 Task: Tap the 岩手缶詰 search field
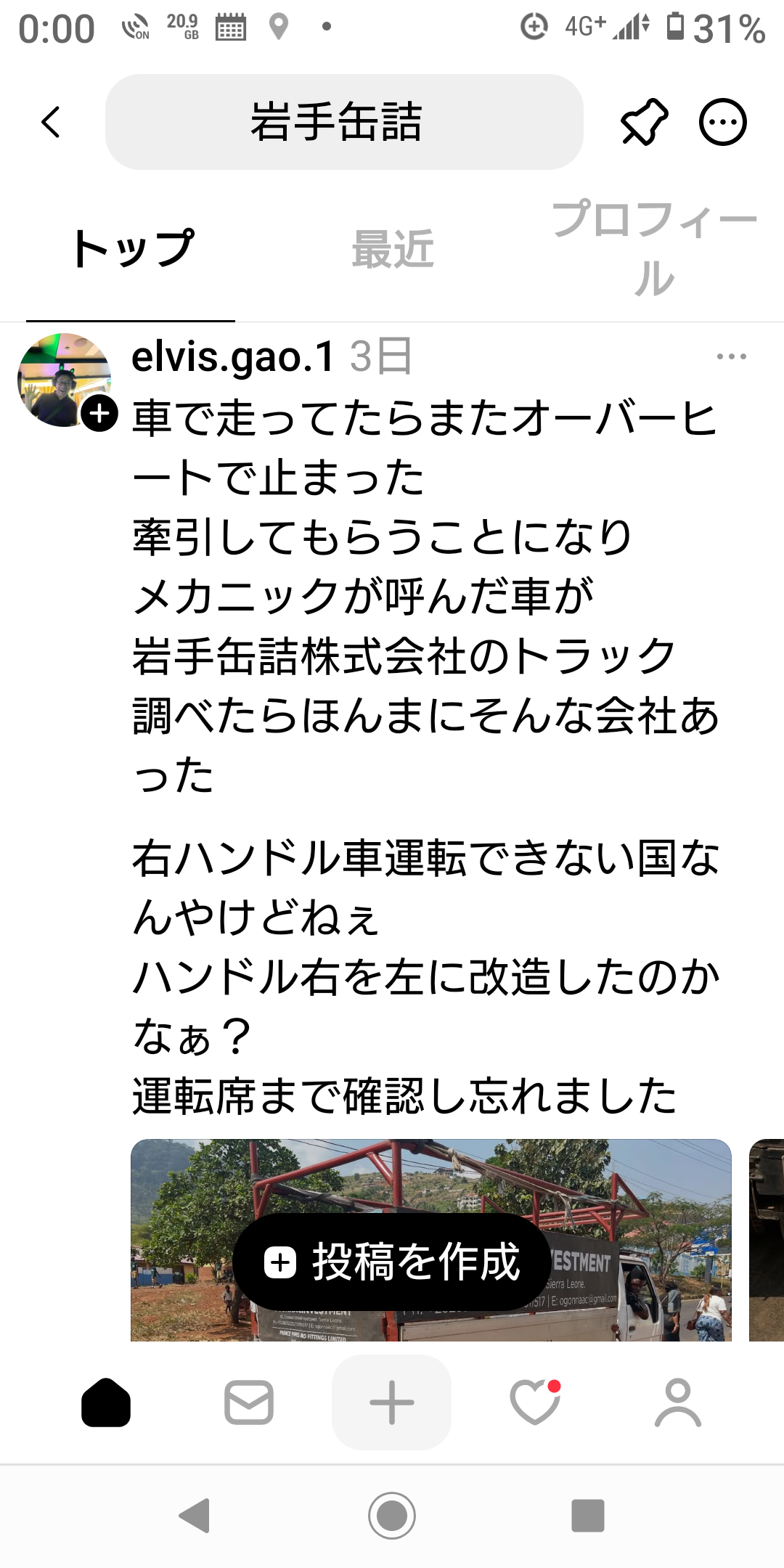tap(344, 122)
